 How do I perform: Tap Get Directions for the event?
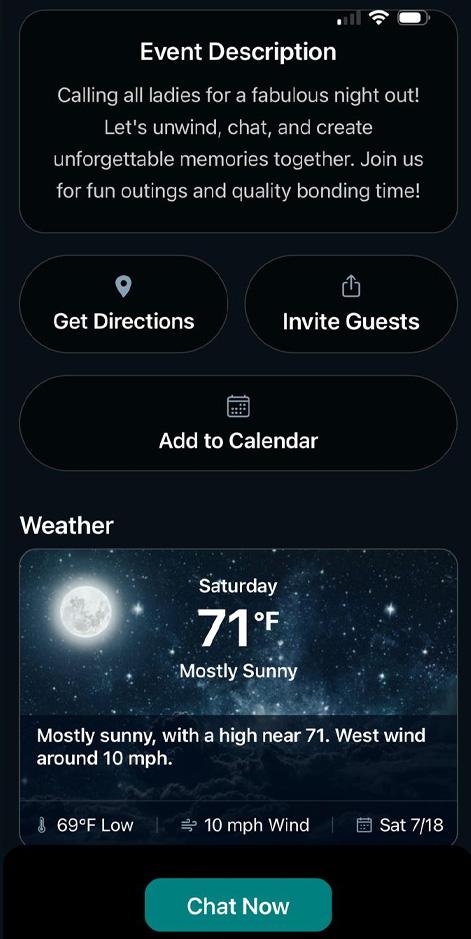pyautogui.click(x=123, y=304)
